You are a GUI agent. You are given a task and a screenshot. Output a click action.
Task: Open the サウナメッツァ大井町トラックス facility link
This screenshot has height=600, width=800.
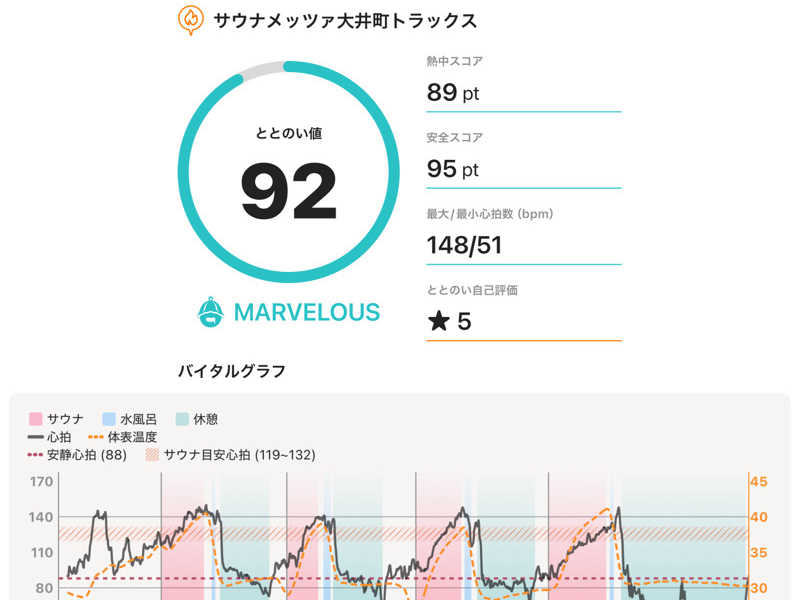coord(345,21)
